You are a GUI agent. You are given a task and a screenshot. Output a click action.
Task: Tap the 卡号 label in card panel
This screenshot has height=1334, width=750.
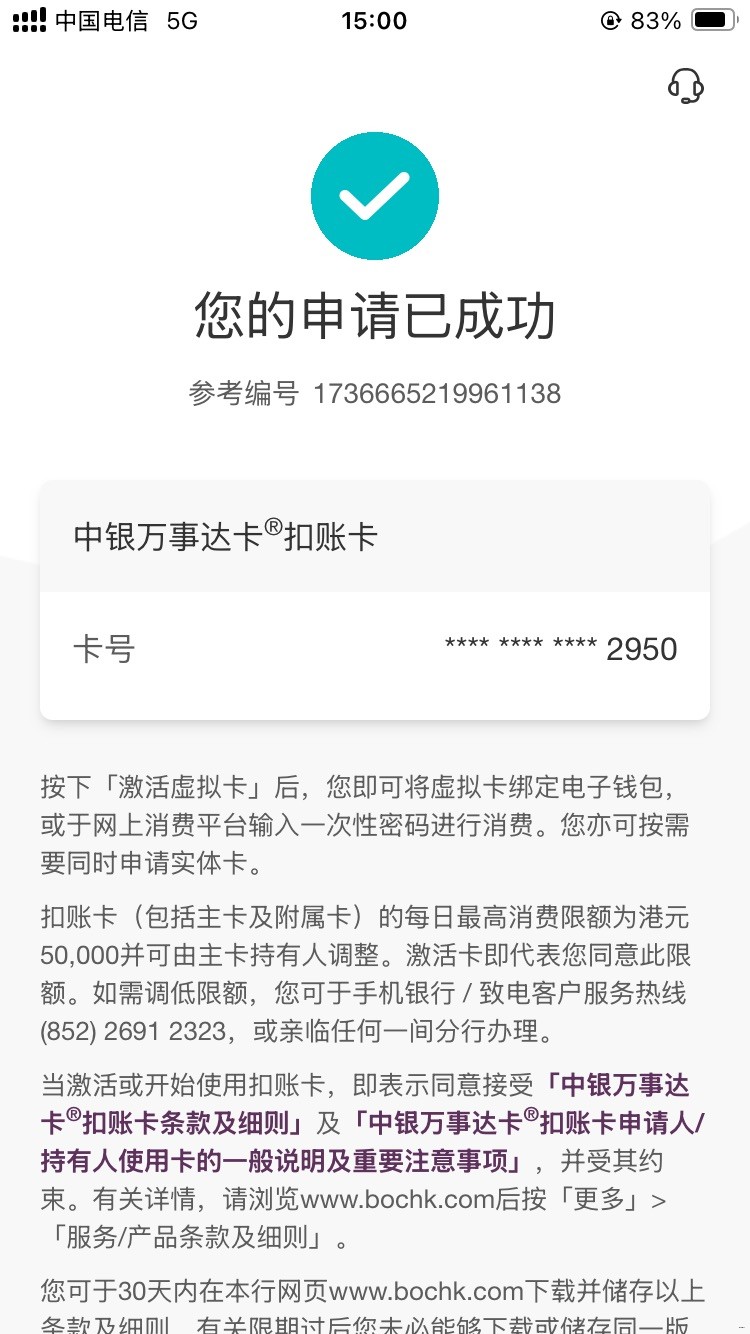pyautogui.click(x=106, y=649)
